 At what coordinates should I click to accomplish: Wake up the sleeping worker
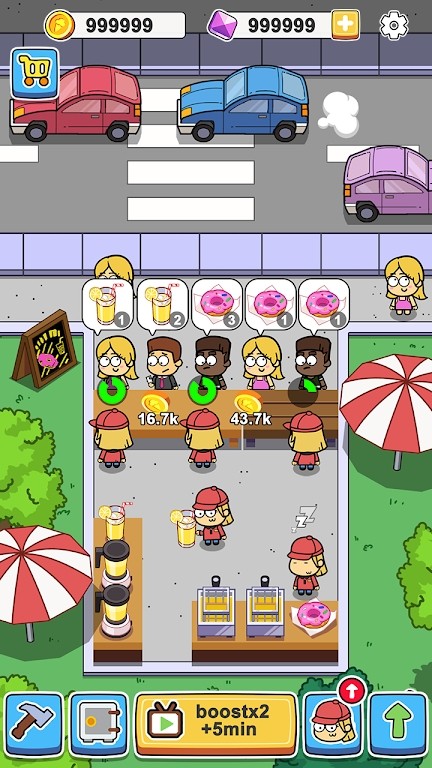pos(306,566)
